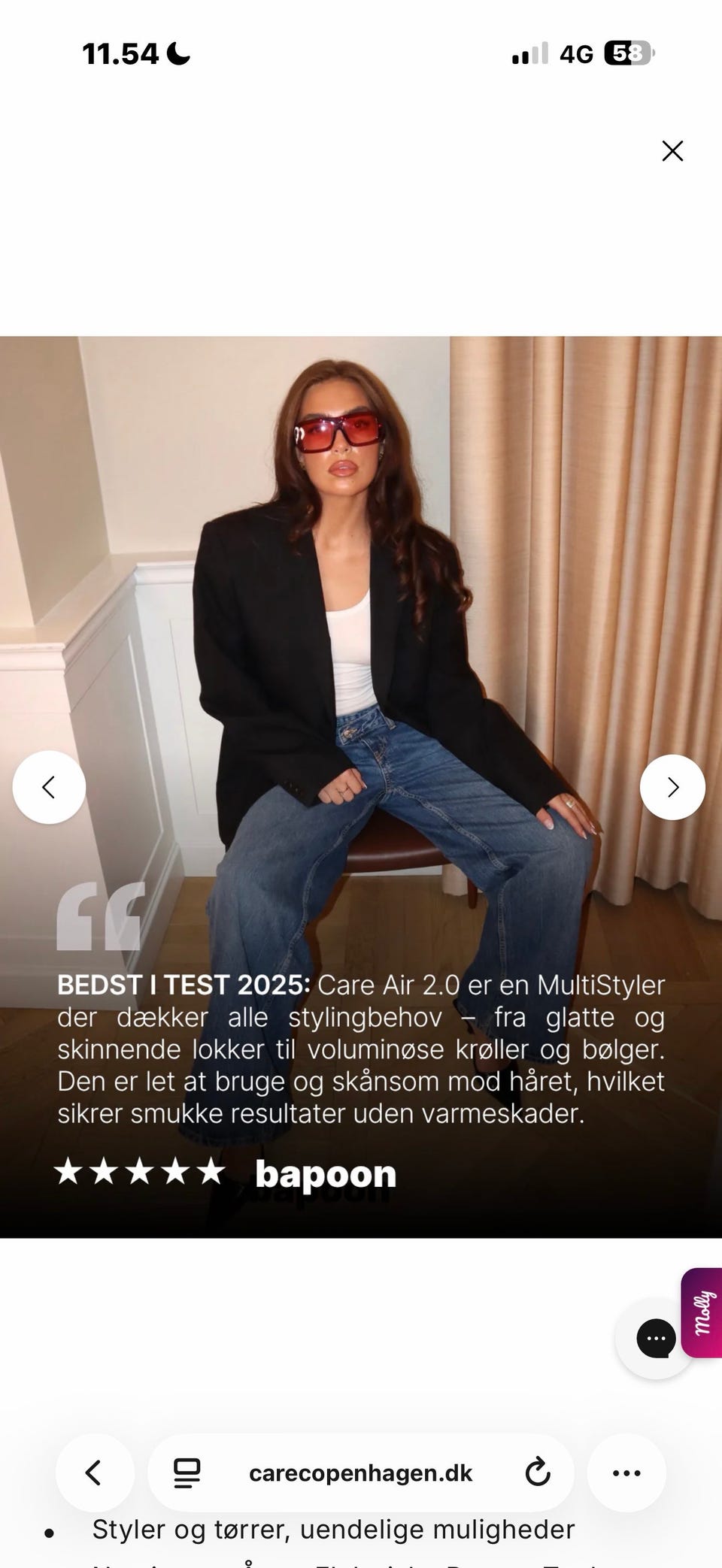This screenshot has height=1568, width=722.
Task: Tap the battery icon showing 58 percent
Action: (628, 54)
